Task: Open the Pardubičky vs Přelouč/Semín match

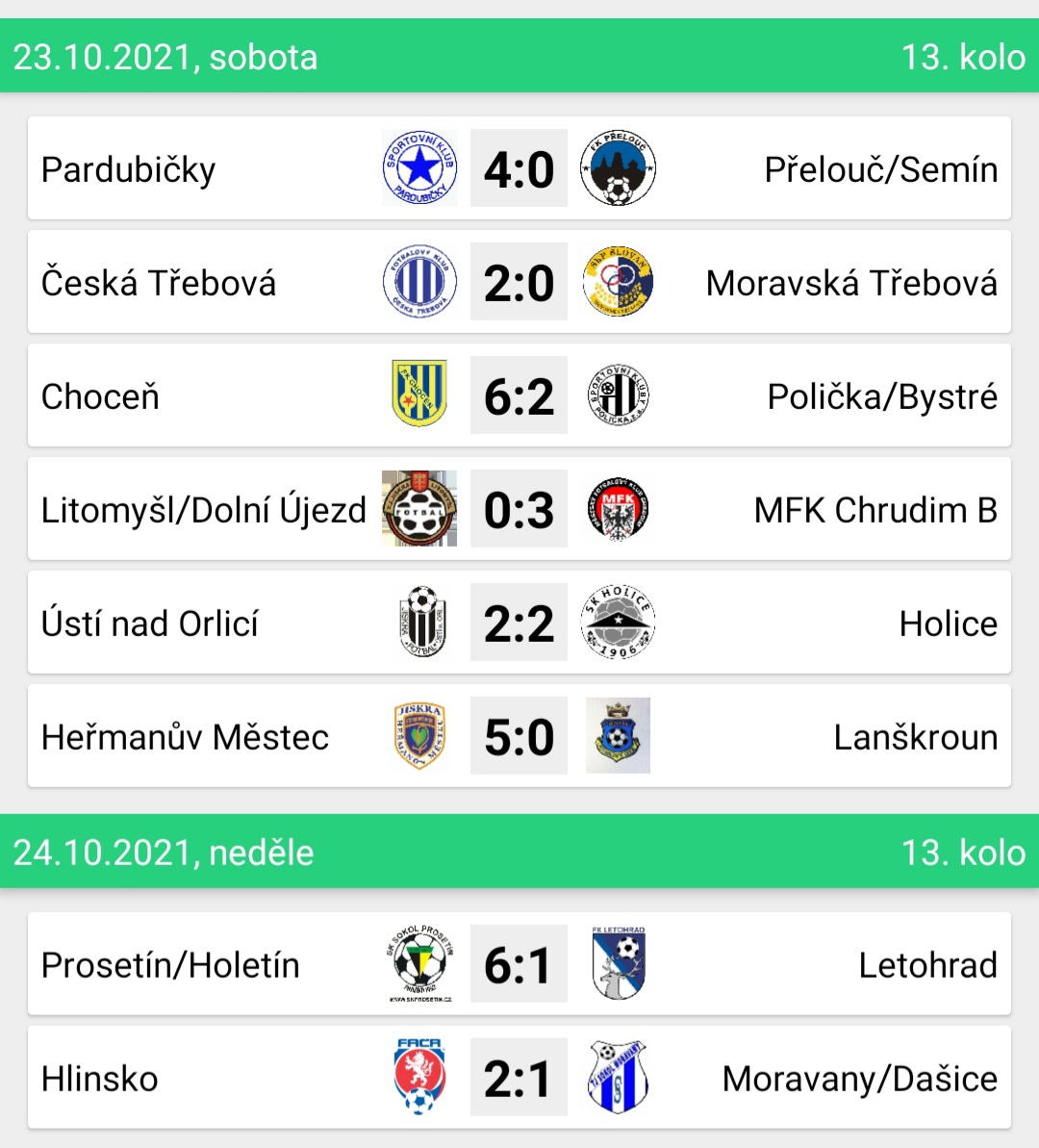Action: pyautogui.click(x=519, y=169)
